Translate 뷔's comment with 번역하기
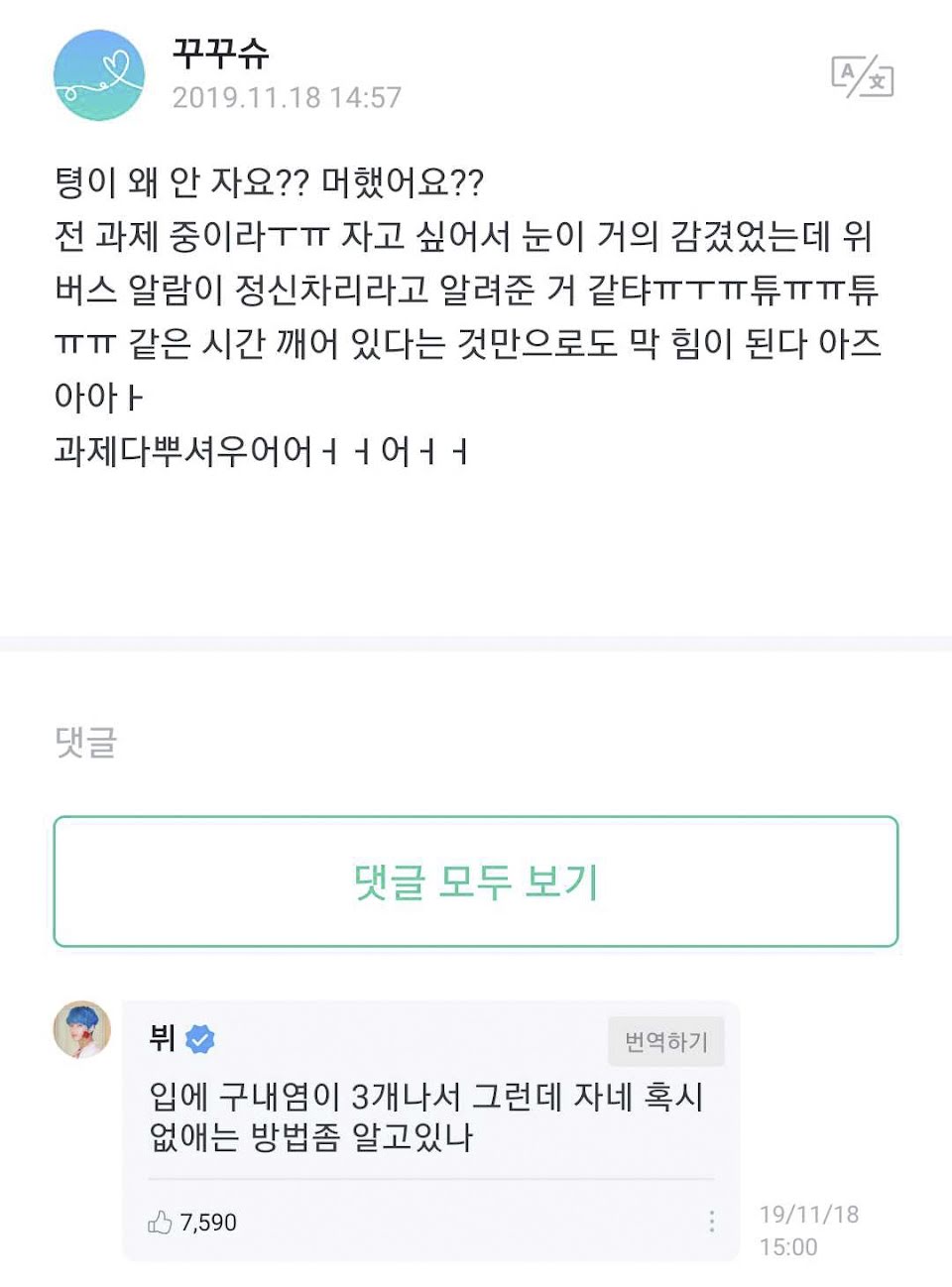 pos(665,1041)
